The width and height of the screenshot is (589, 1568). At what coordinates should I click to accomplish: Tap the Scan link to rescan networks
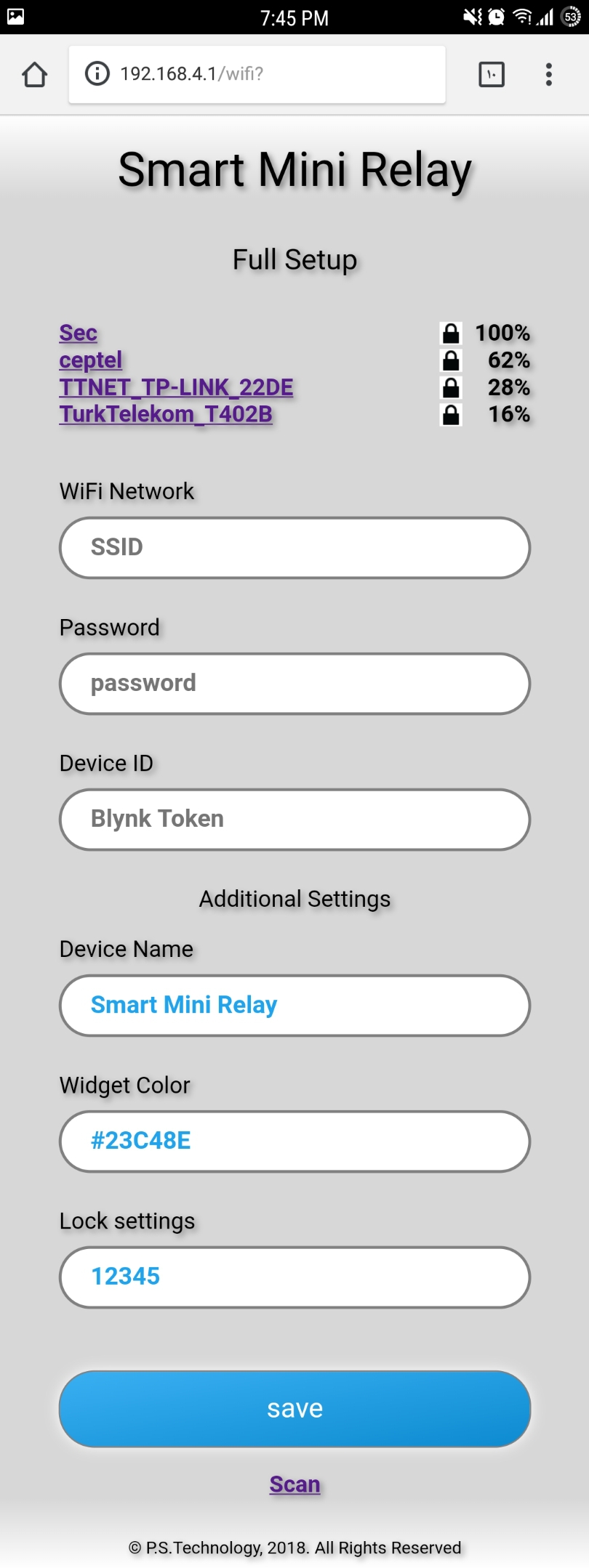point(294,1484)
